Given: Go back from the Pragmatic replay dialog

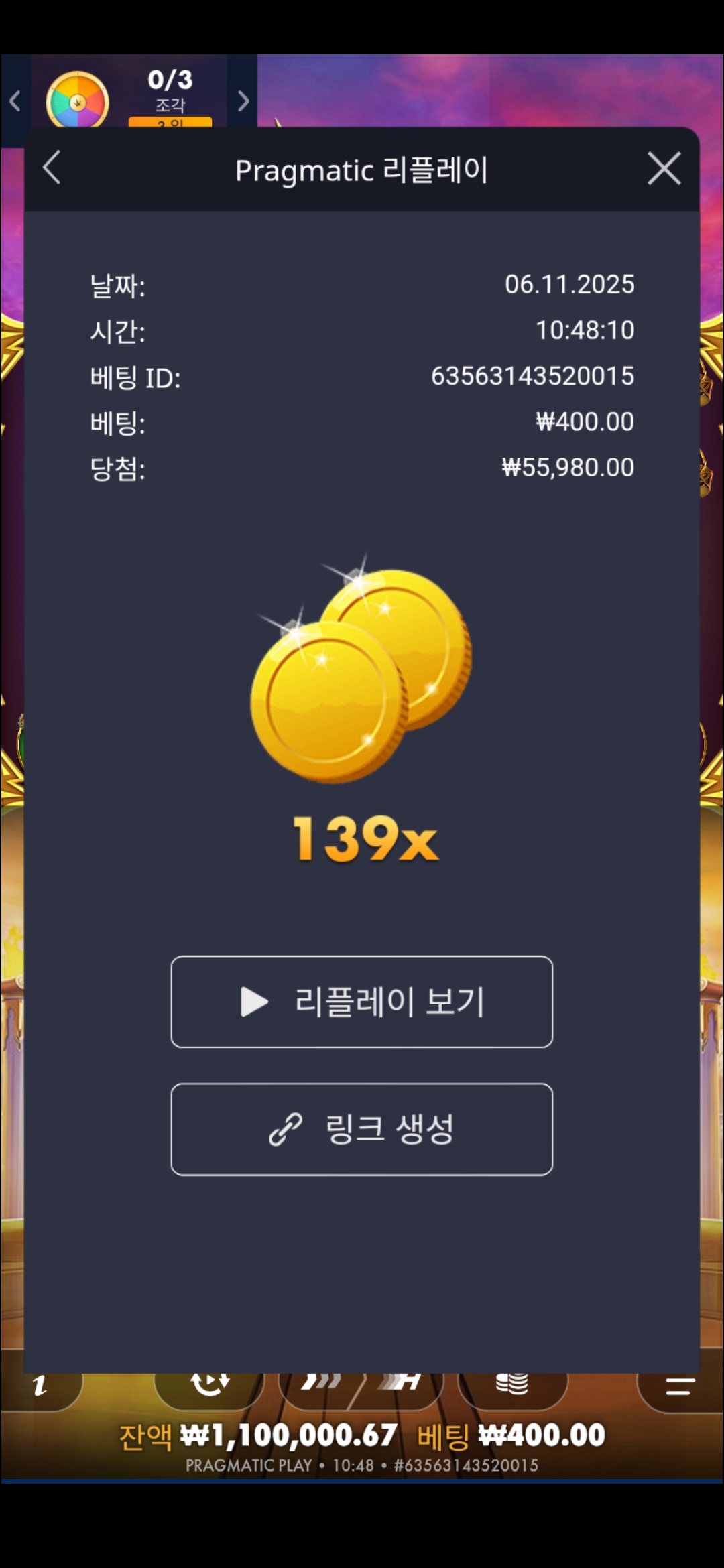Looking at the screenshot, I should (52, 168).
